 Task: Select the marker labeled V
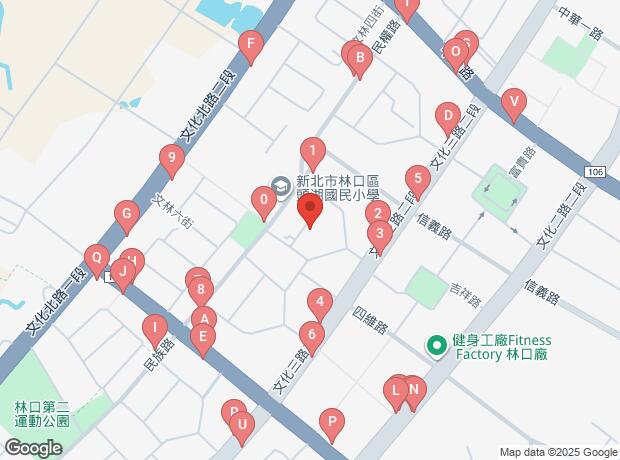(513, 101)
